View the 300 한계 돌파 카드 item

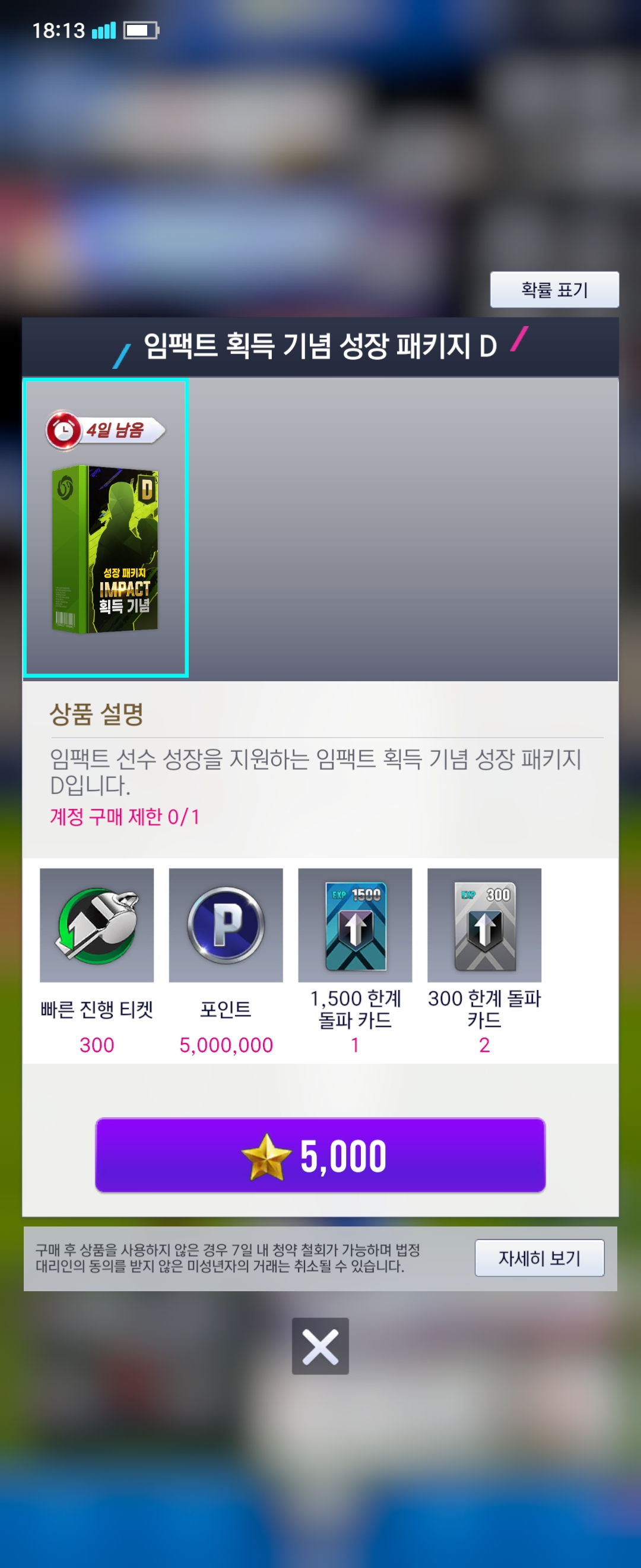click(484, 925)
